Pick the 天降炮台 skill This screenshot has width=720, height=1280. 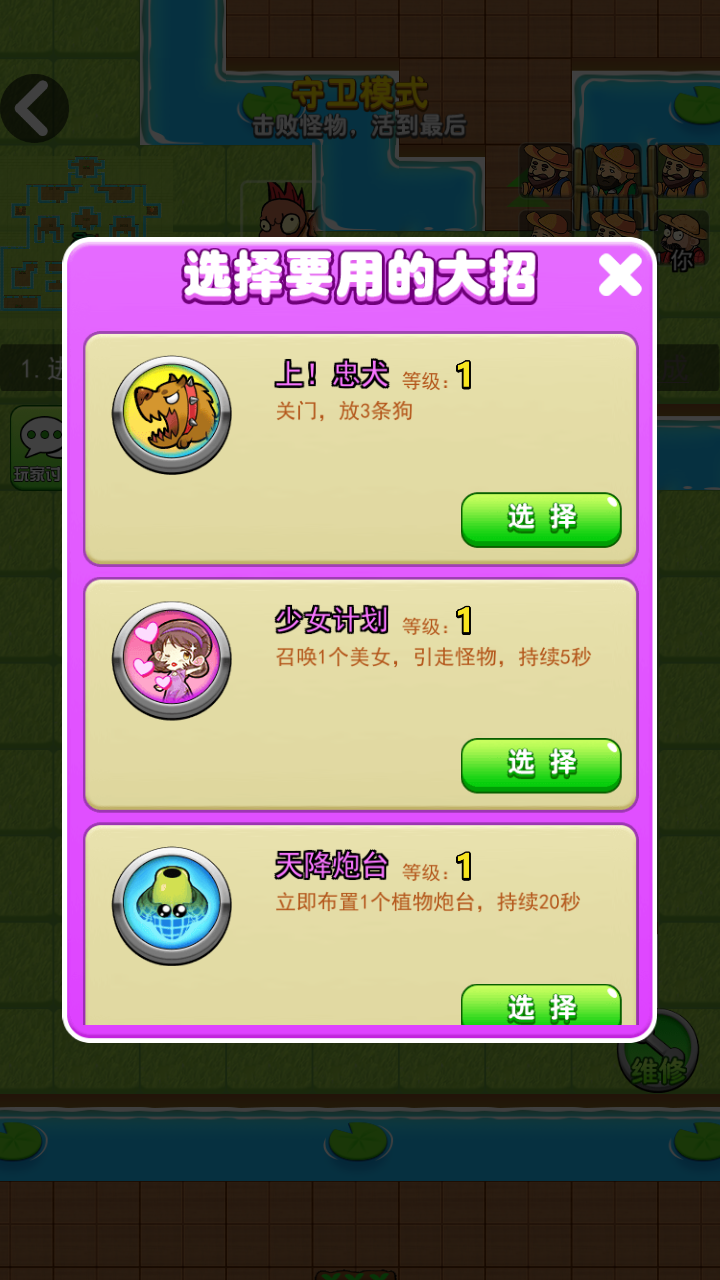(541, 1005)
